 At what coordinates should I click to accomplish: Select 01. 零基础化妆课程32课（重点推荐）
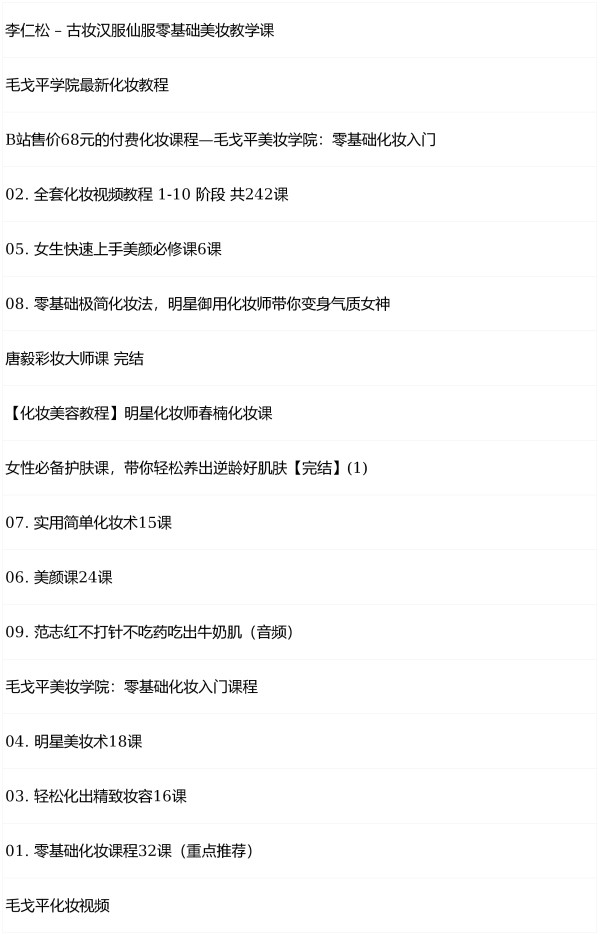[x=129, y=851]
